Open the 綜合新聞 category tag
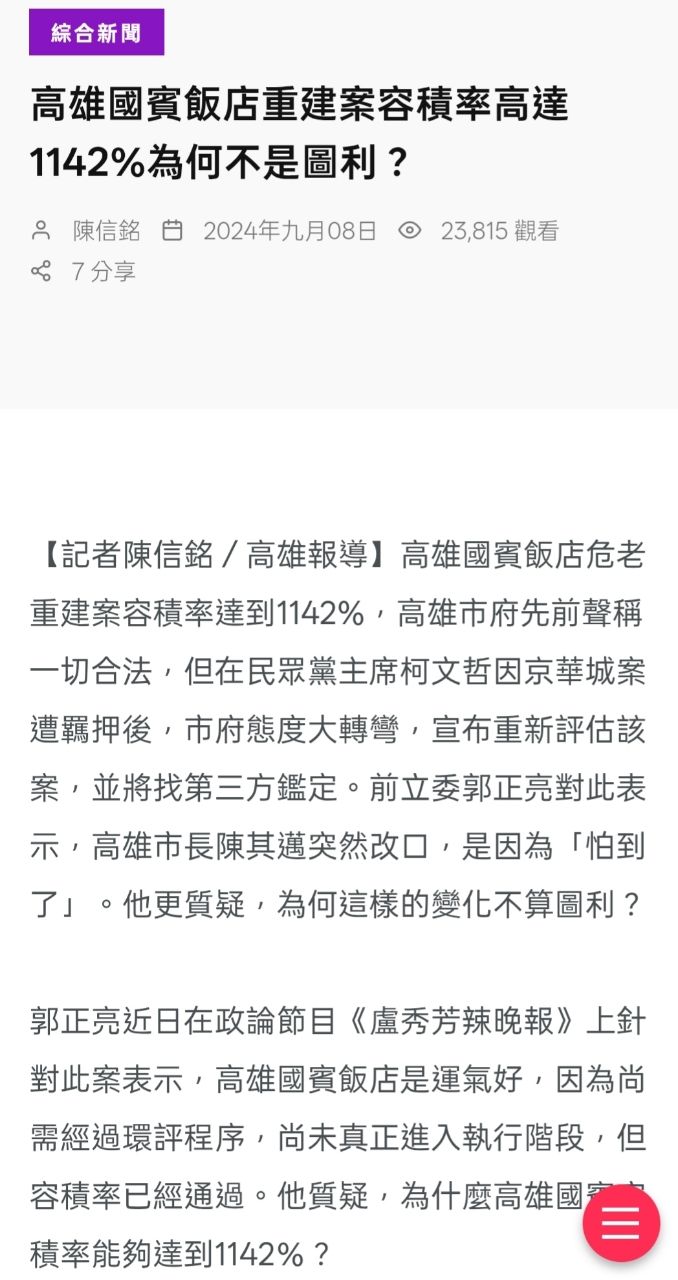The height and width of the screenshot is (1280, 678). click(x=96, y=33)
